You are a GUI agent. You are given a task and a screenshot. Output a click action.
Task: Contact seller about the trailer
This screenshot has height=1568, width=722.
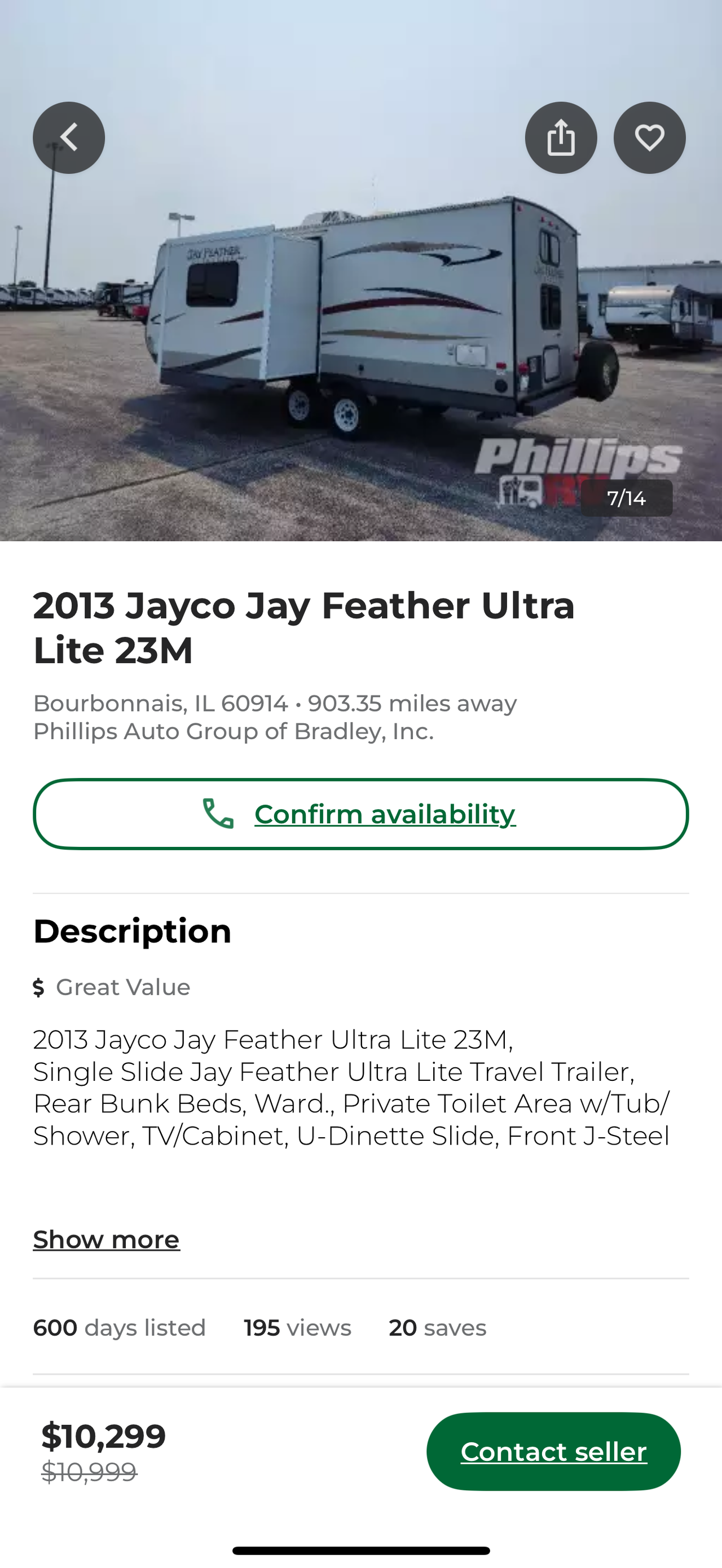pos(553,1451)
